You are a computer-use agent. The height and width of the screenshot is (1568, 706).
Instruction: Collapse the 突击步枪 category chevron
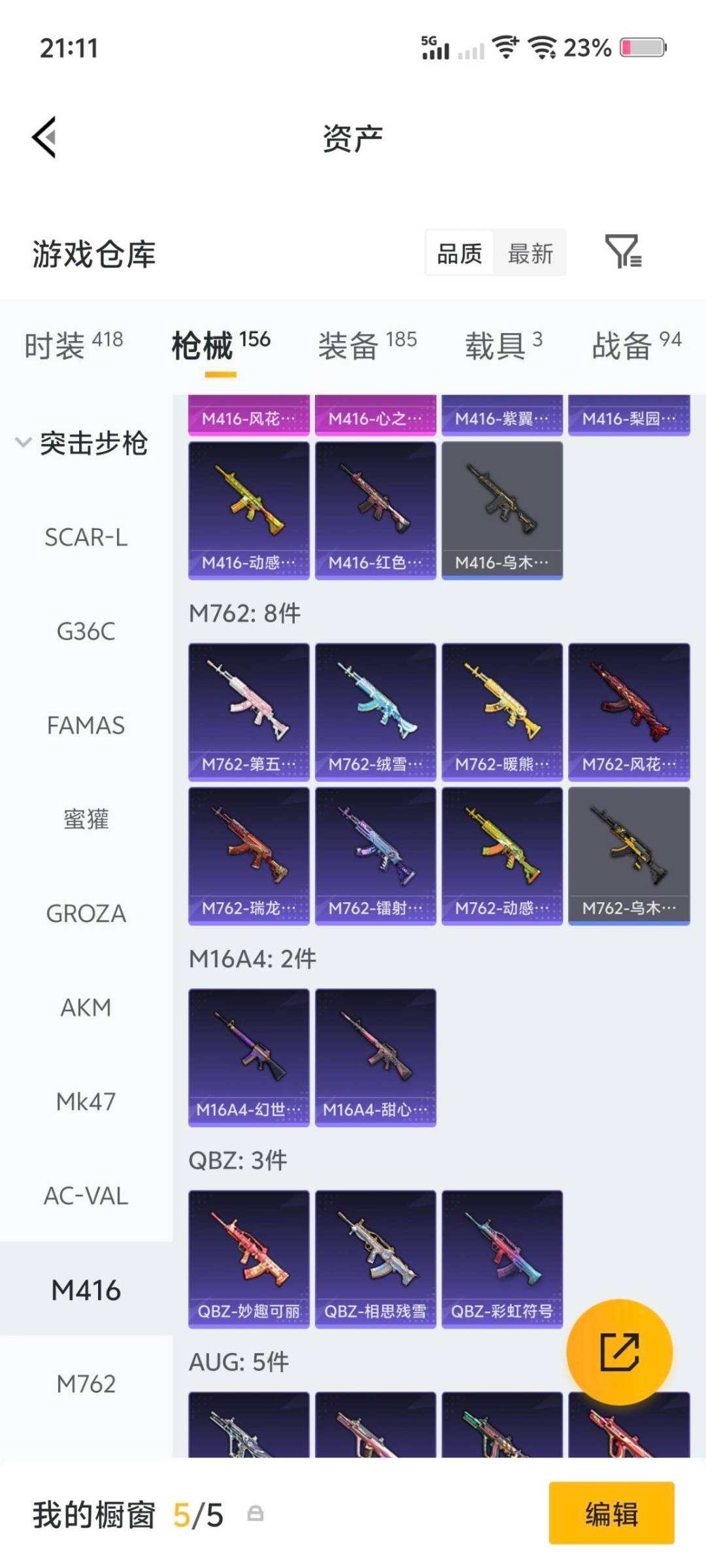(23, 442)
